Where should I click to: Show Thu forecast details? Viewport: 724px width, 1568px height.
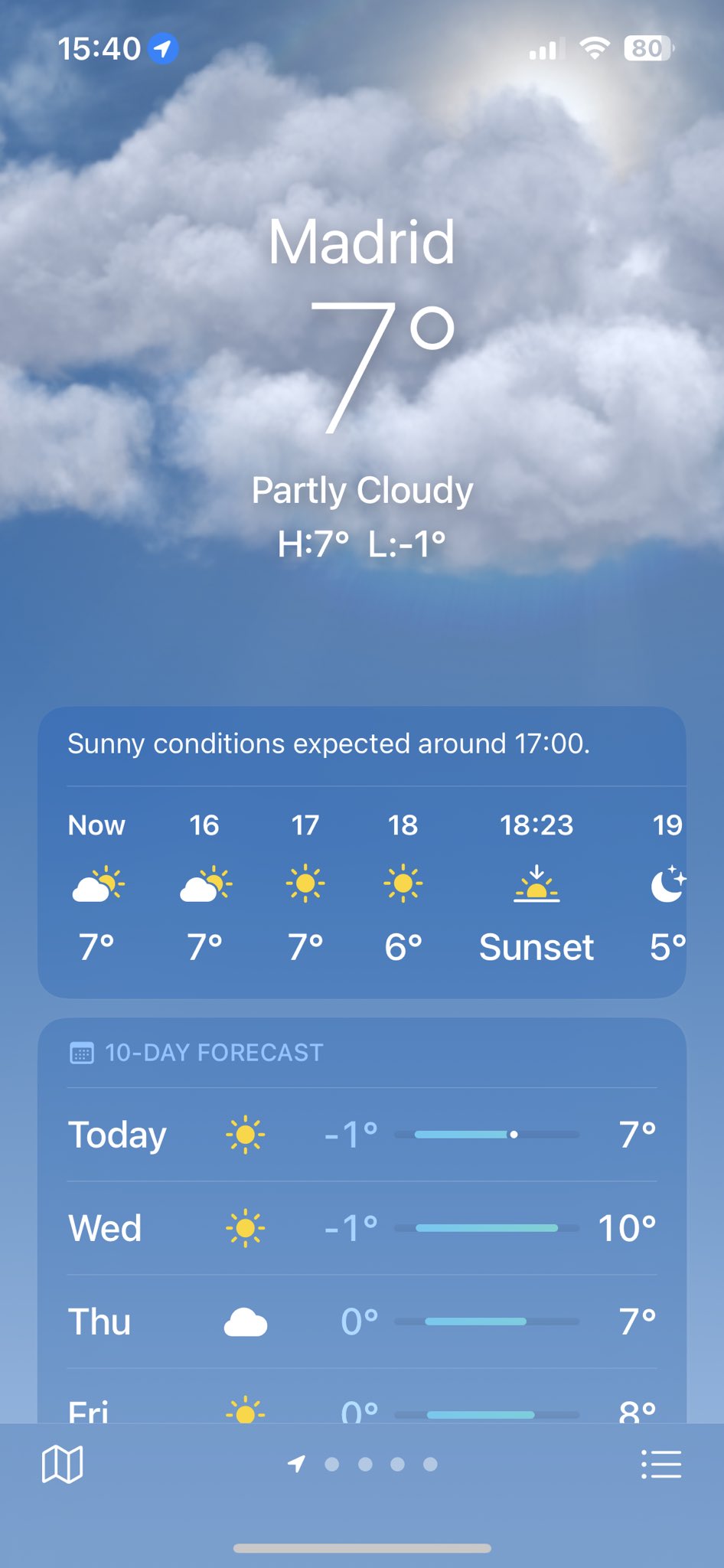click(x=361, y=1321)
